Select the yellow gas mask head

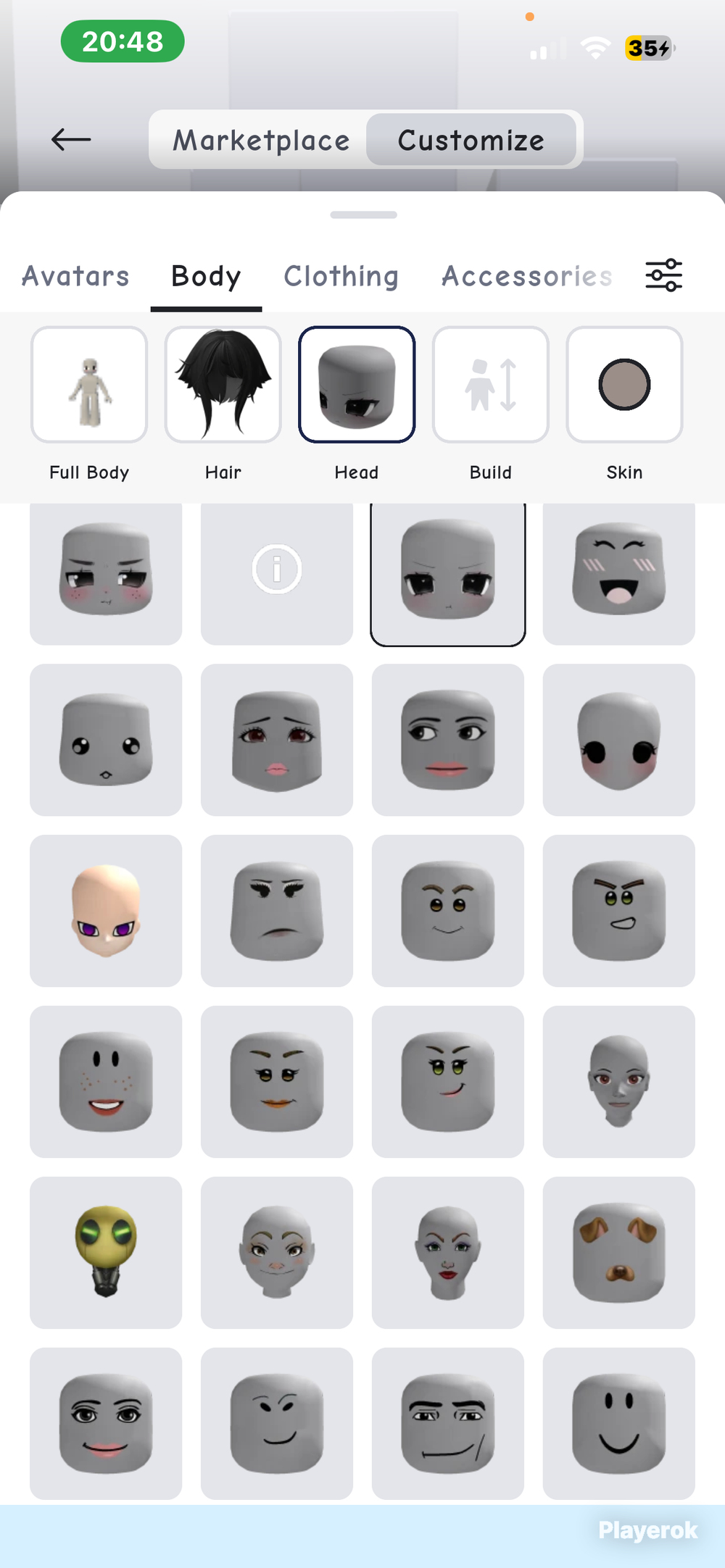pyautogui.click(x=106, y=1253)
